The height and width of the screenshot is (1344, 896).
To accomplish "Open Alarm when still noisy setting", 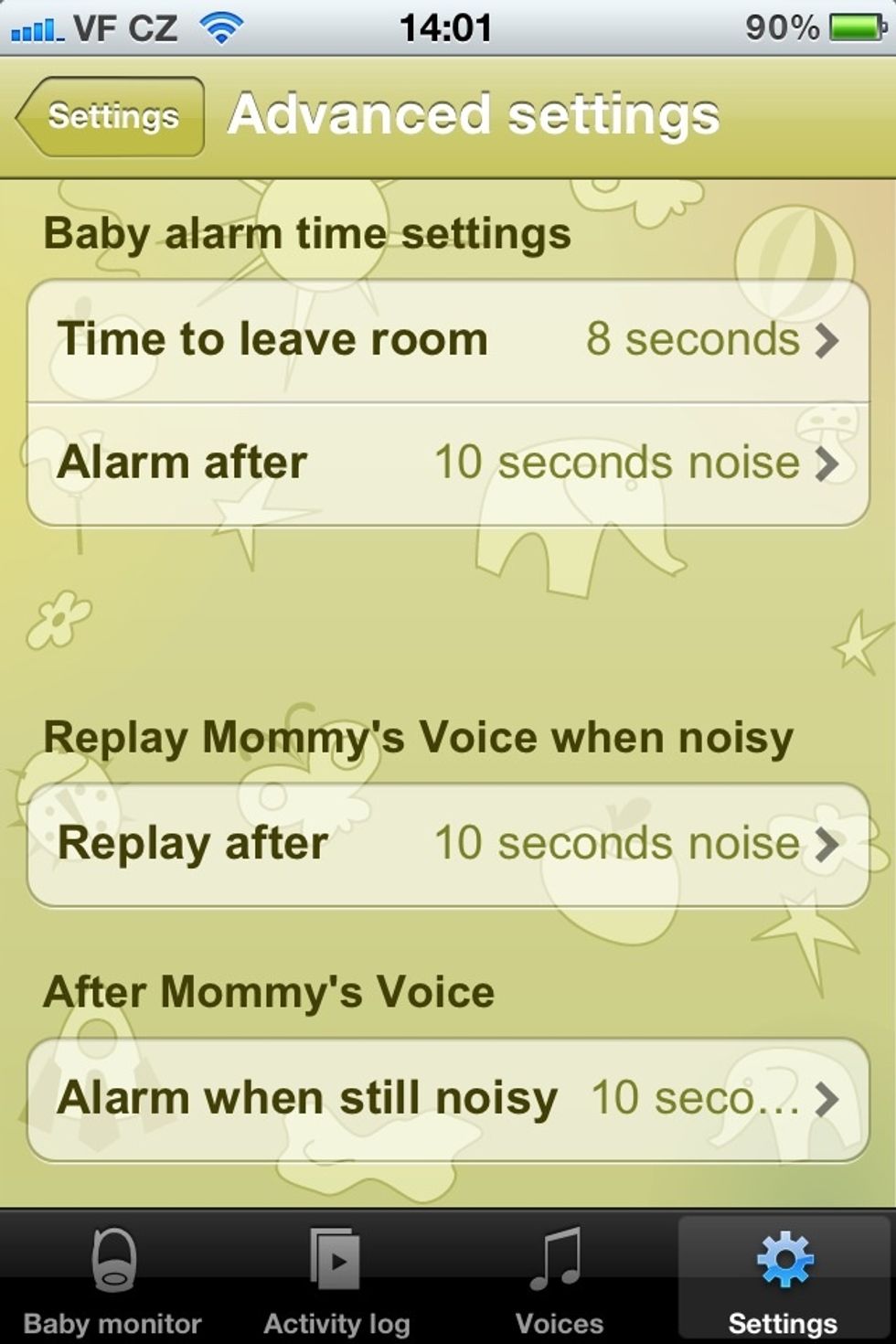I will point(447,1099).
